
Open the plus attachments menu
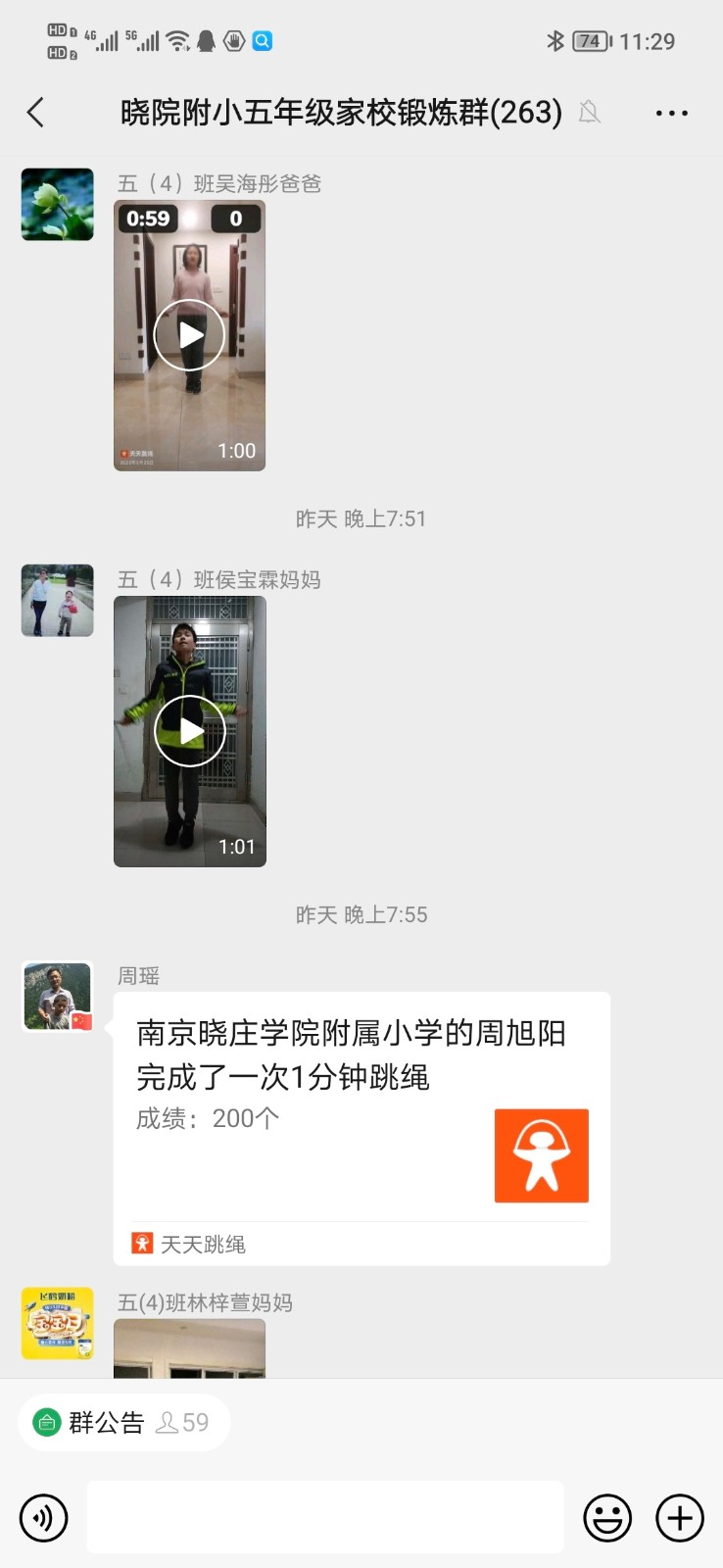click(x=680, y=1518)
